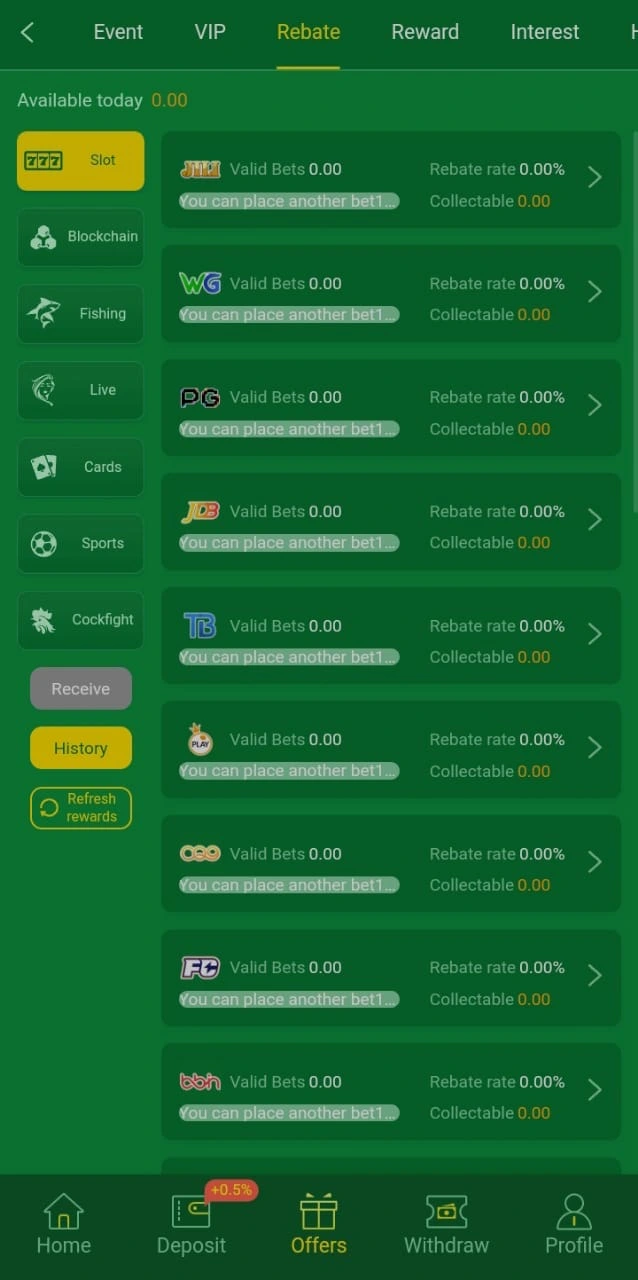The image size is (638, 1280).
Task: Open the JDB rebate row
Action: (391, 522)
